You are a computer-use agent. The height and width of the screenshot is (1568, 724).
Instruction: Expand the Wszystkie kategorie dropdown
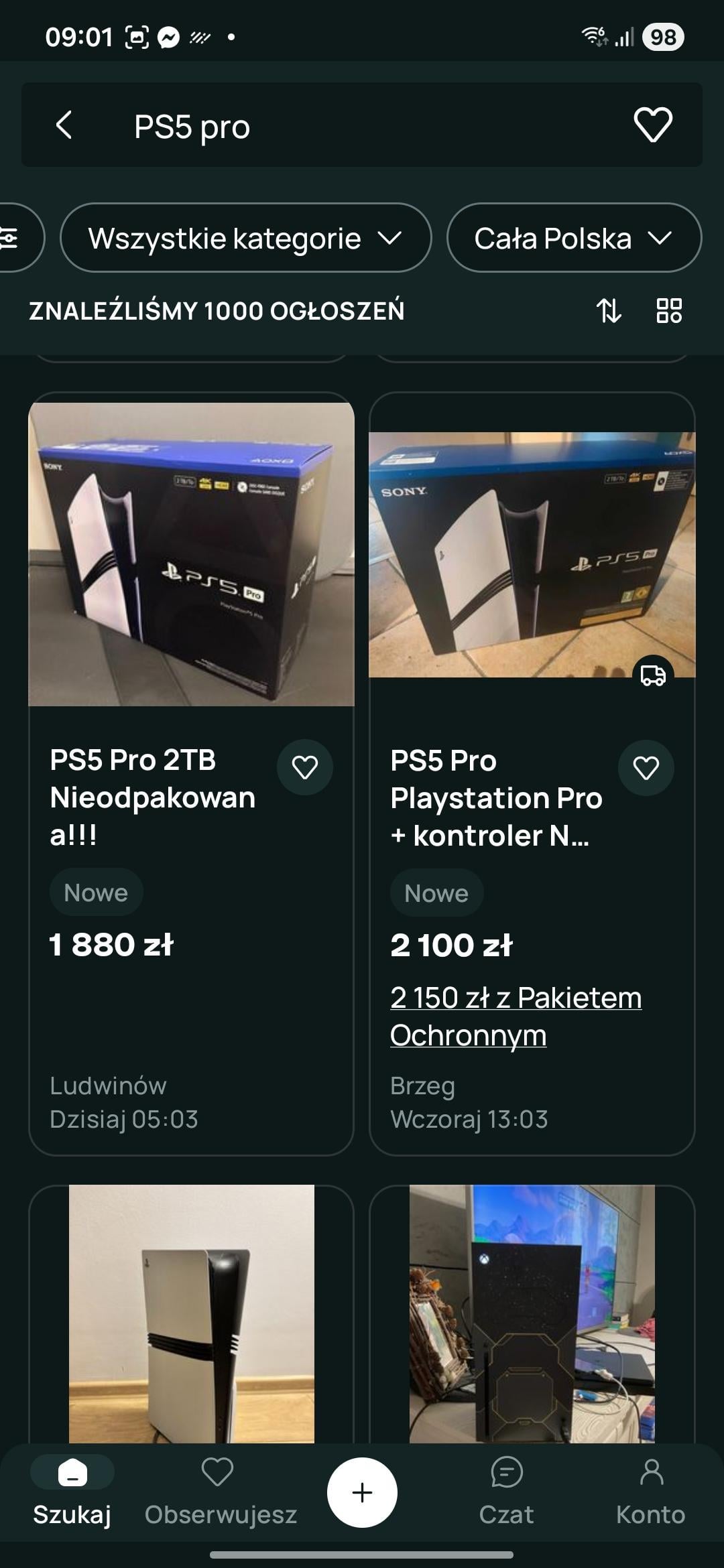pos(245,238)
